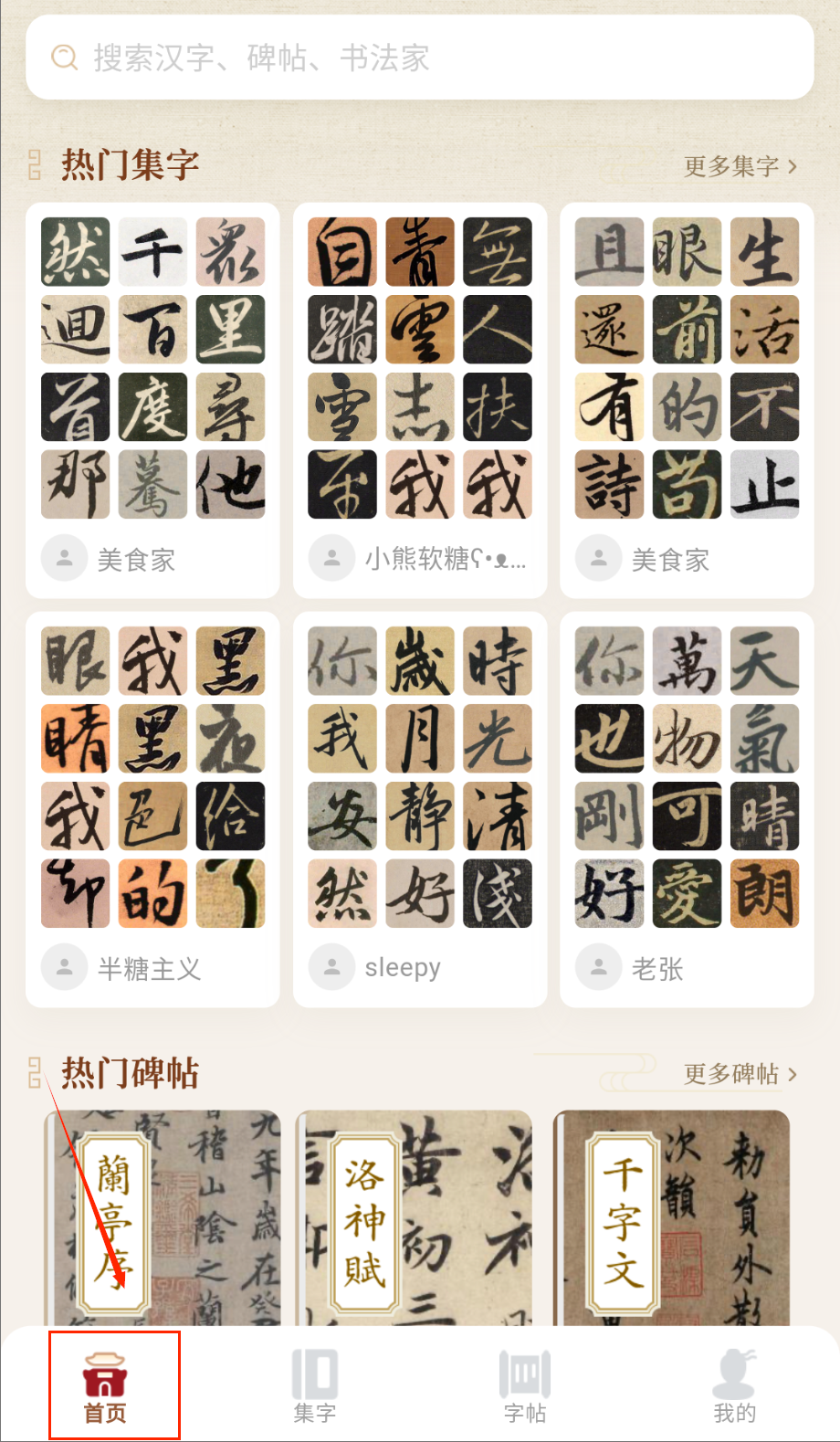Open 美食家's collage starting with 且眼生

[x=687, y=400]
